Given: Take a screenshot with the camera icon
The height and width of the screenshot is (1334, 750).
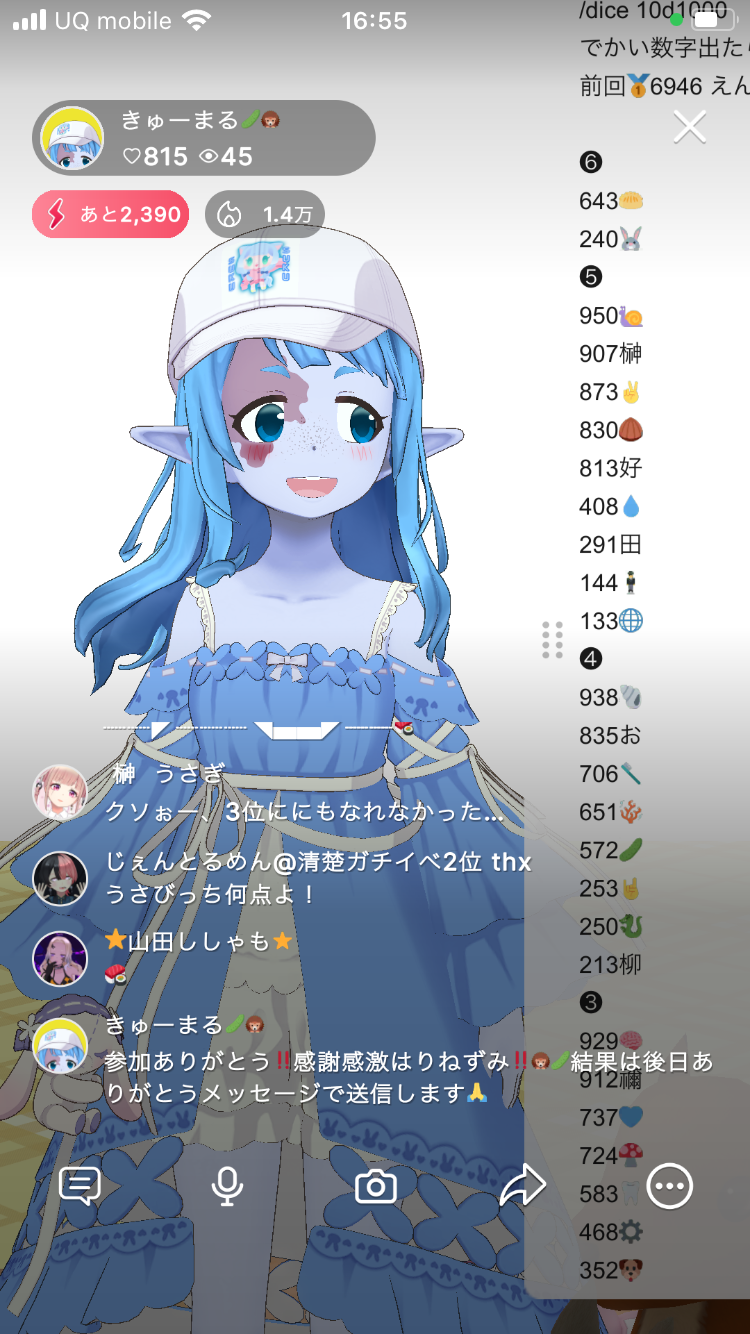Looking at the screenshot, I should [x=375, y=1187].
